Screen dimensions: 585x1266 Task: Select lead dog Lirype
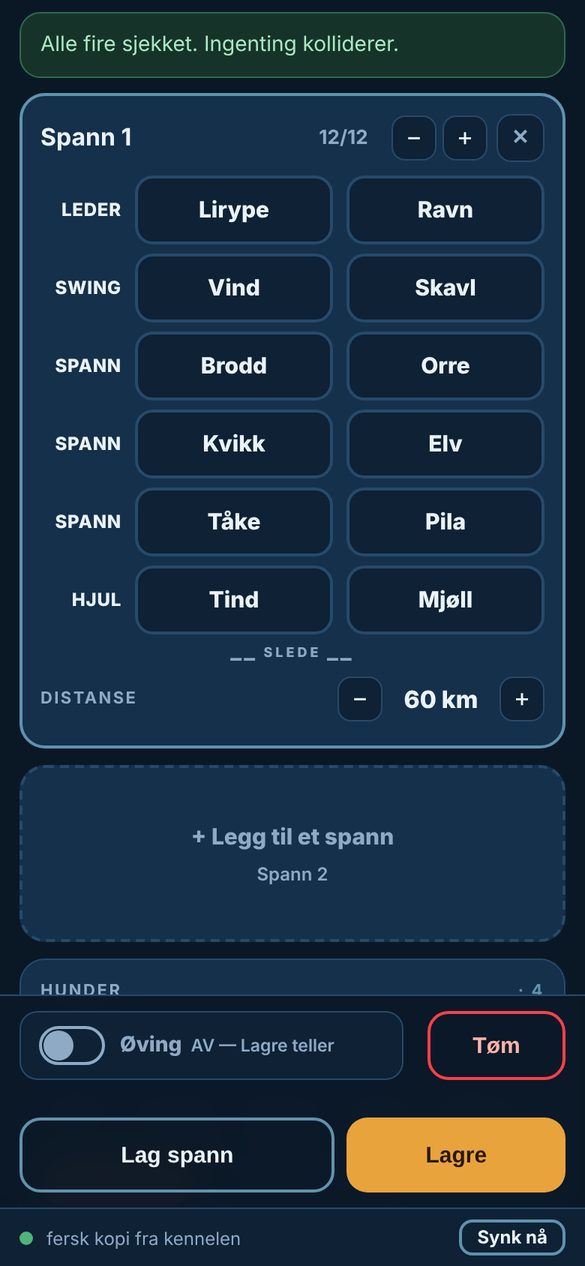pyautogui.click(x=234, y=210)
